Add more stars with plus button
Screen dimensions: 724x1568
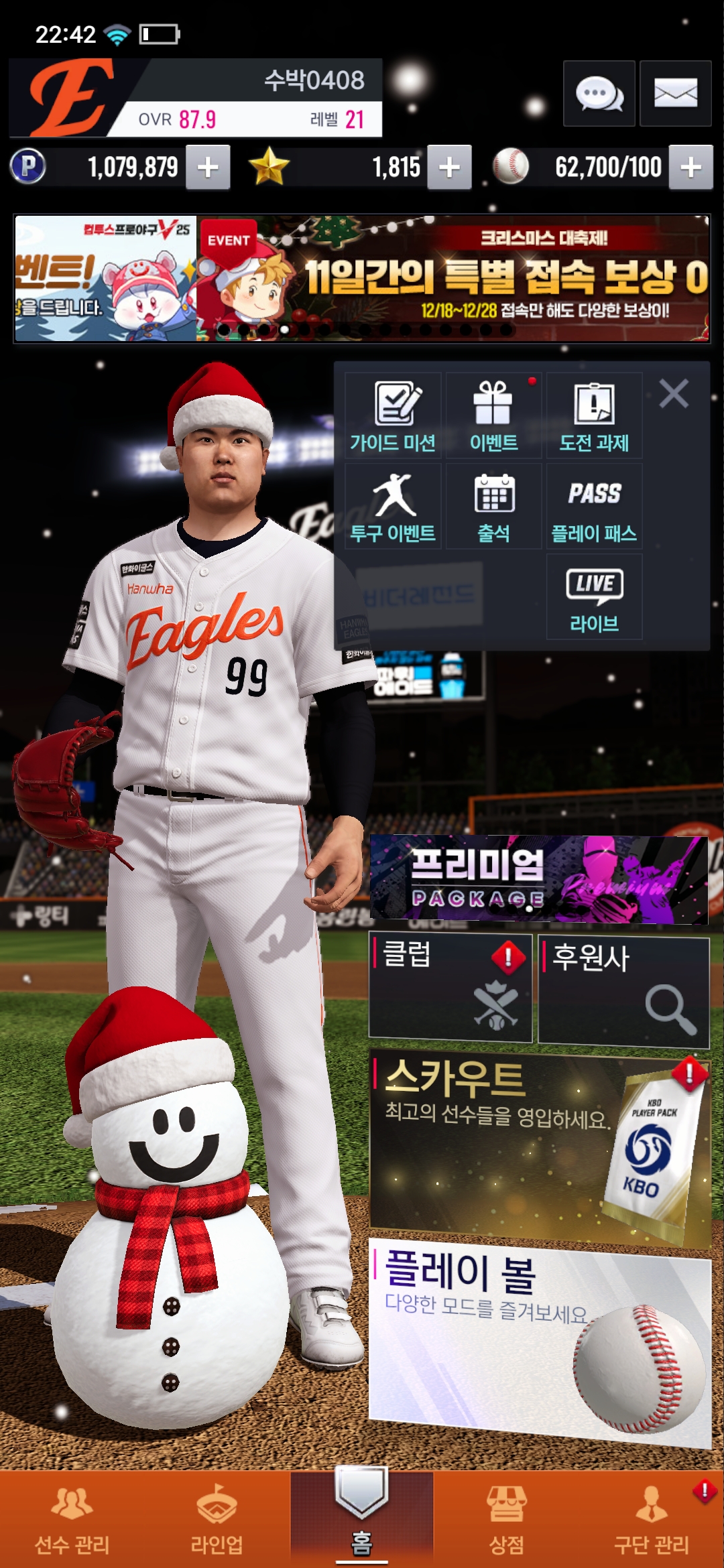(x=449, y=168)
